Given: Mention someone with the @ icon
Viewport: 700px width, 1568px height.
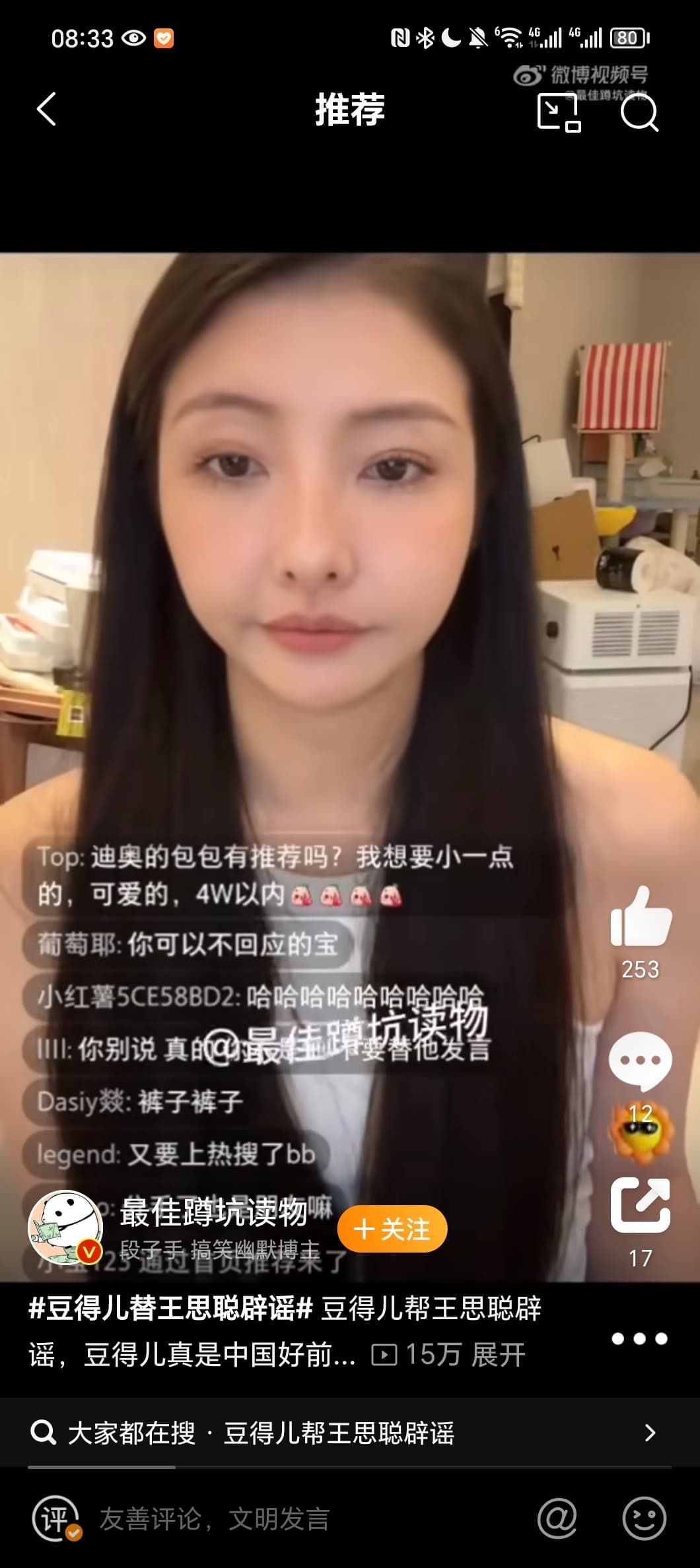Looking at the screenshot, I should (x=557, y=1519).
